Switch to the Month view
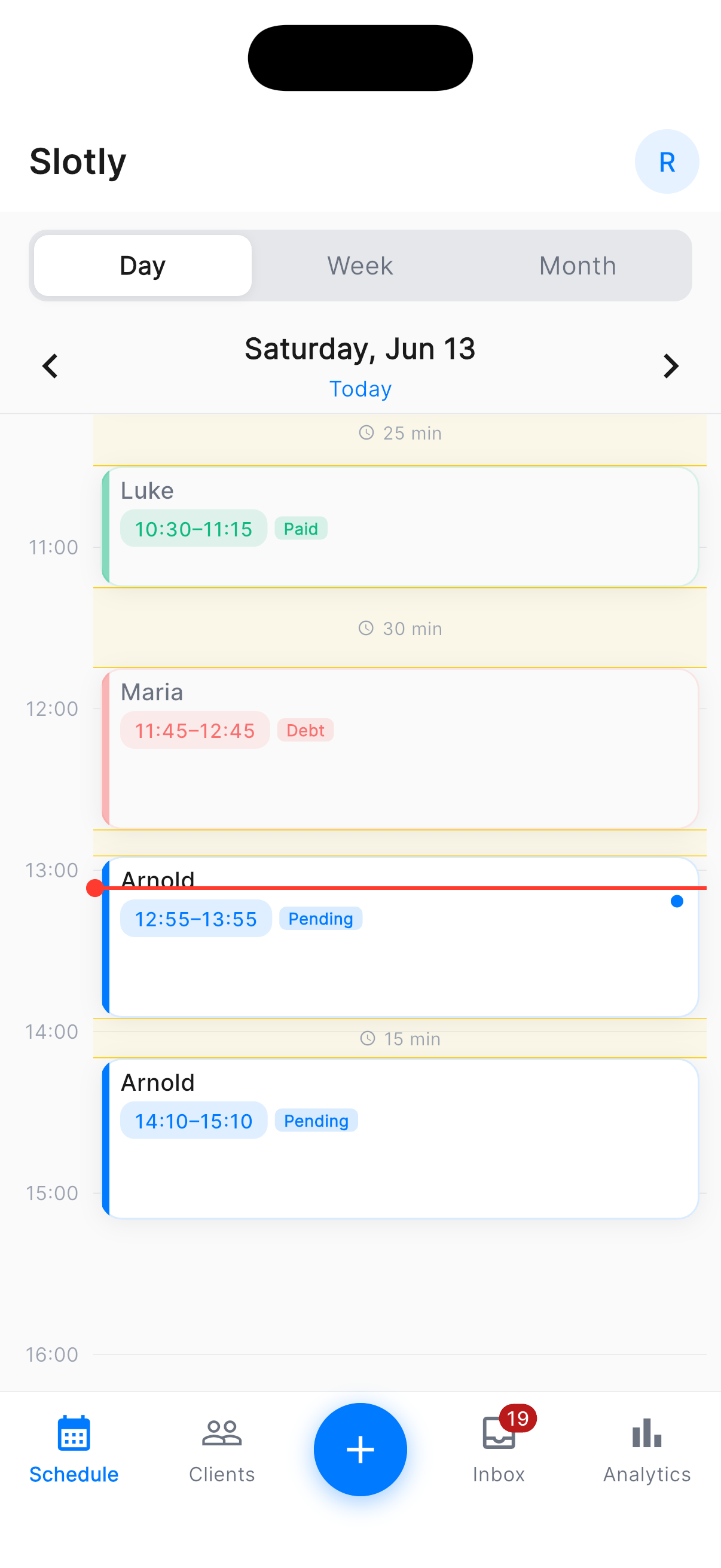This screenshot has width=721, height=1568. pyautogui.click(x=578, y=266)
